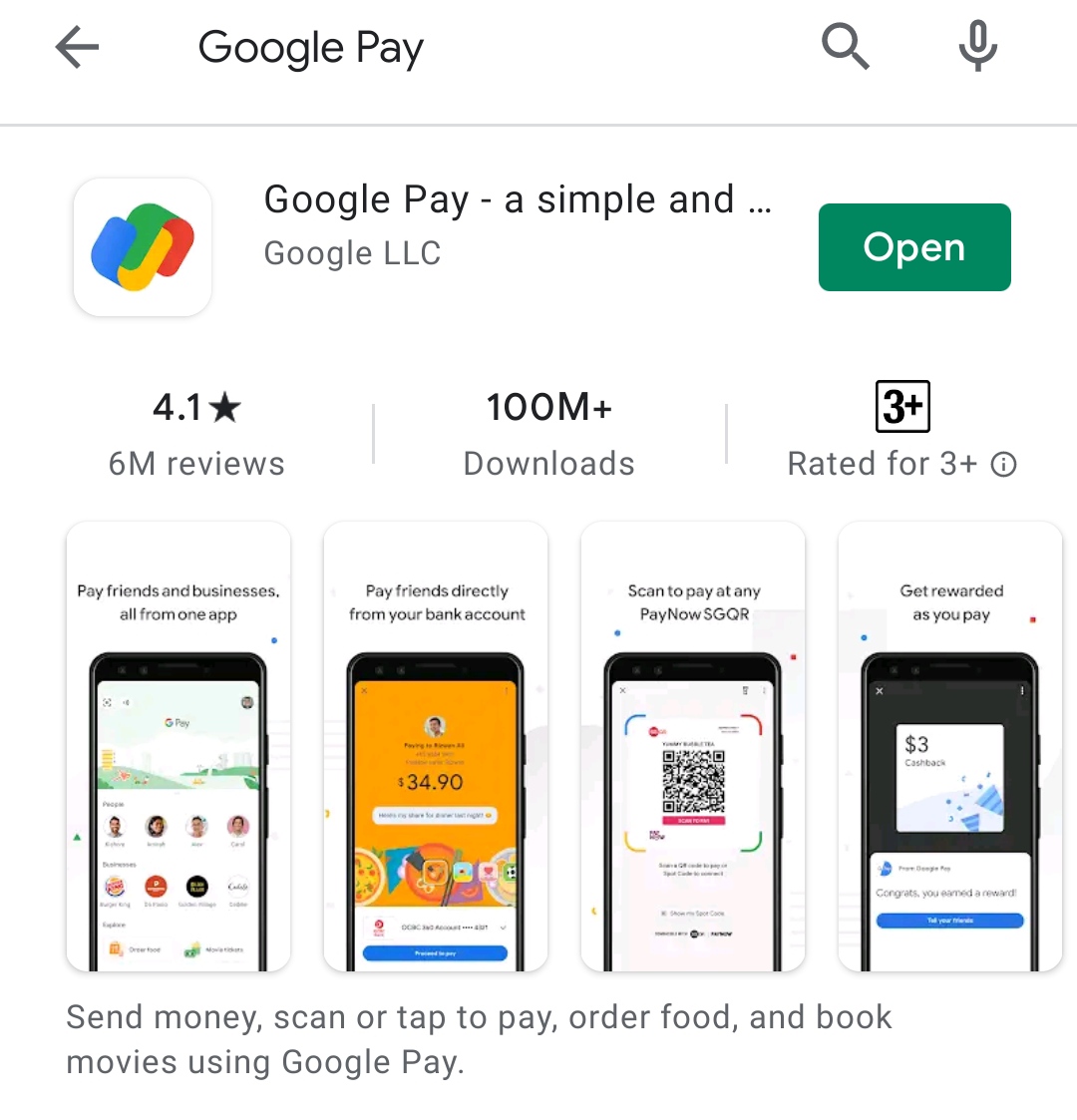
Task: Open search with the magnifier icon
Action: tap(845, 47)
